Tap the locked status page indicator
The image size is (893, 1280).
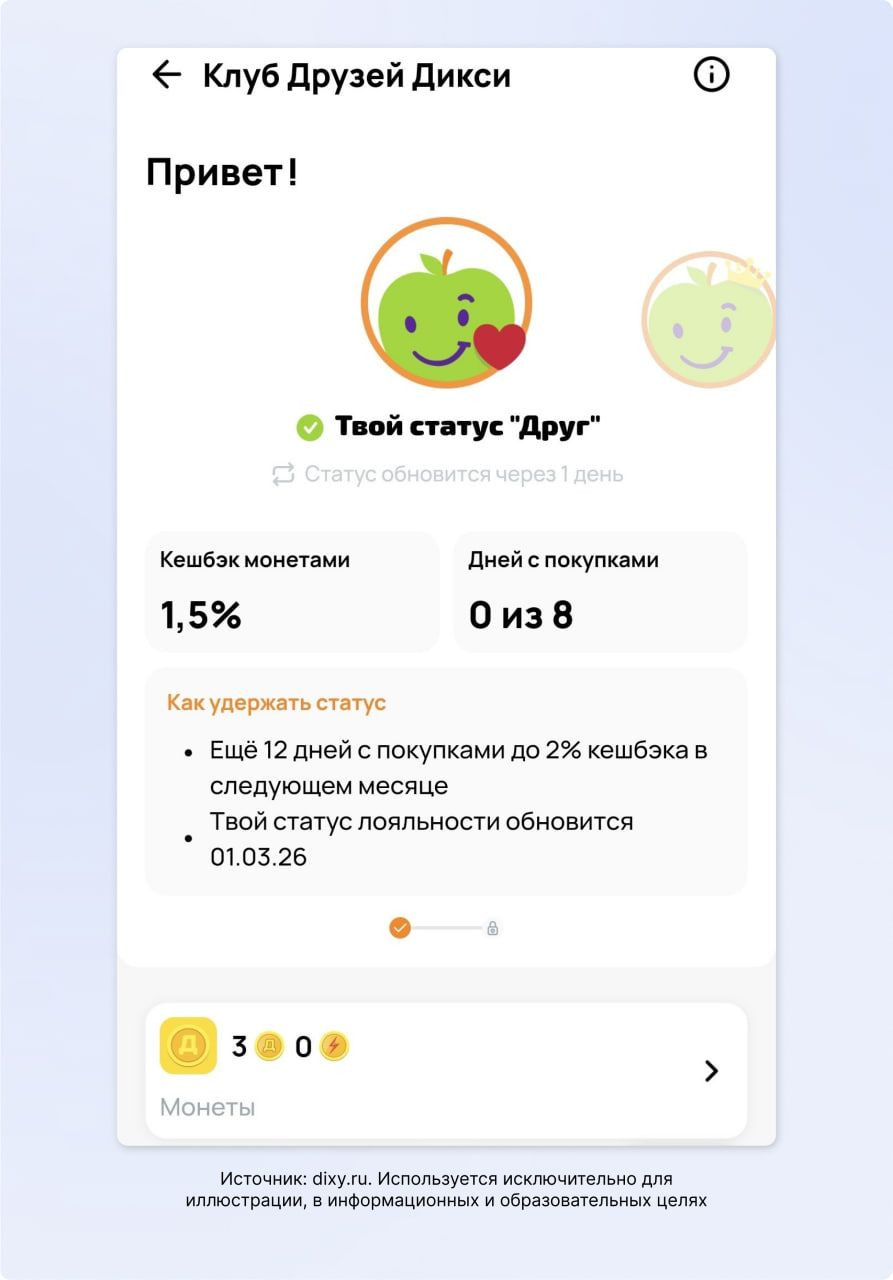coord(492,929)
